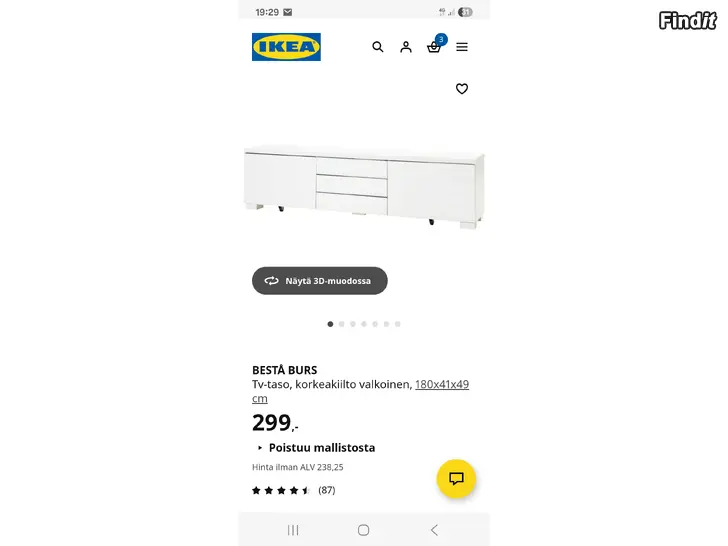The height and width of the screenshot is (546, 728).
Task: Select the second image gallery dot
Action: (342, 324)
